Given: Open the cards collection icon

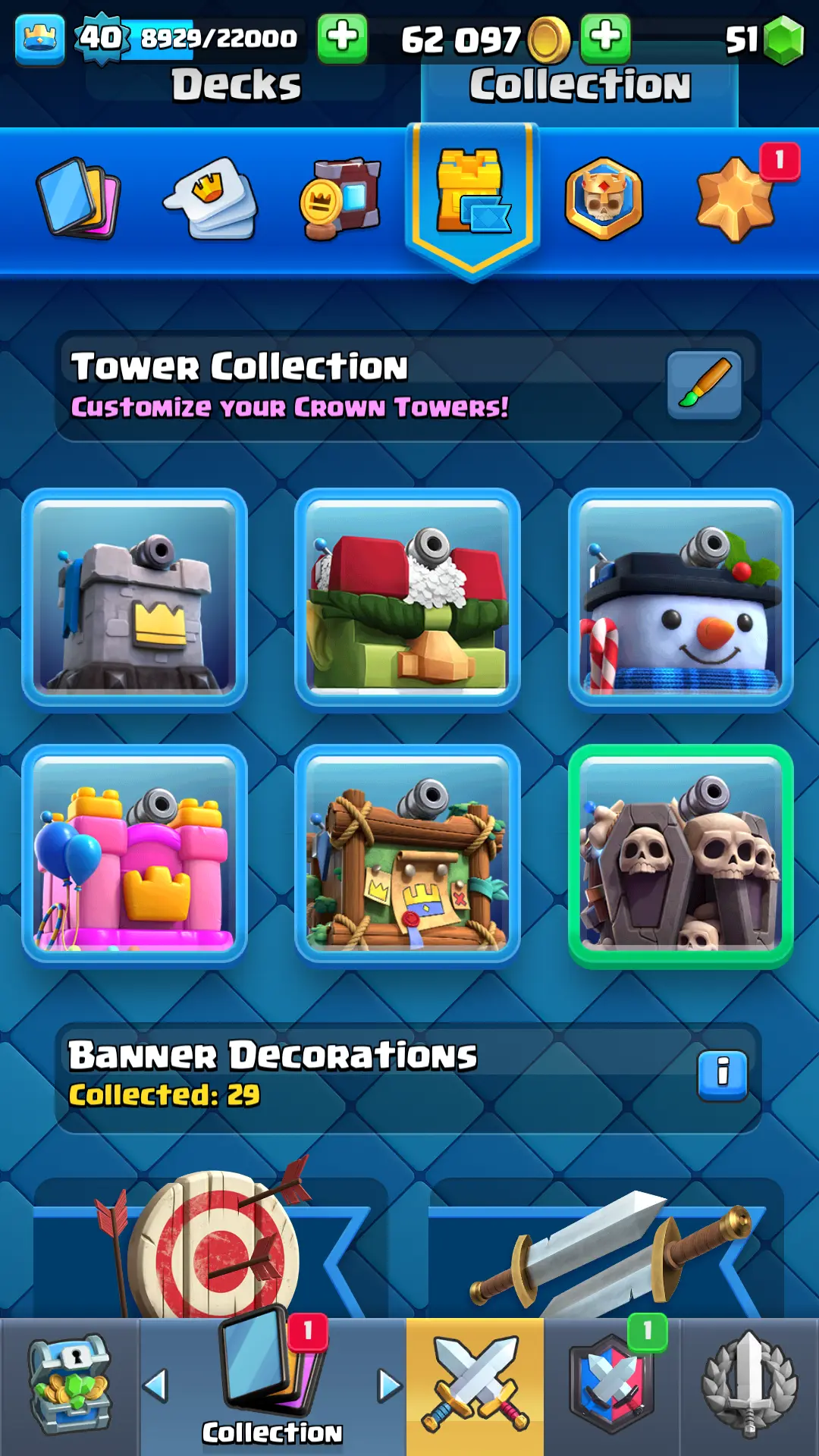Looking at the screenshot, I should tap(79, 199).
